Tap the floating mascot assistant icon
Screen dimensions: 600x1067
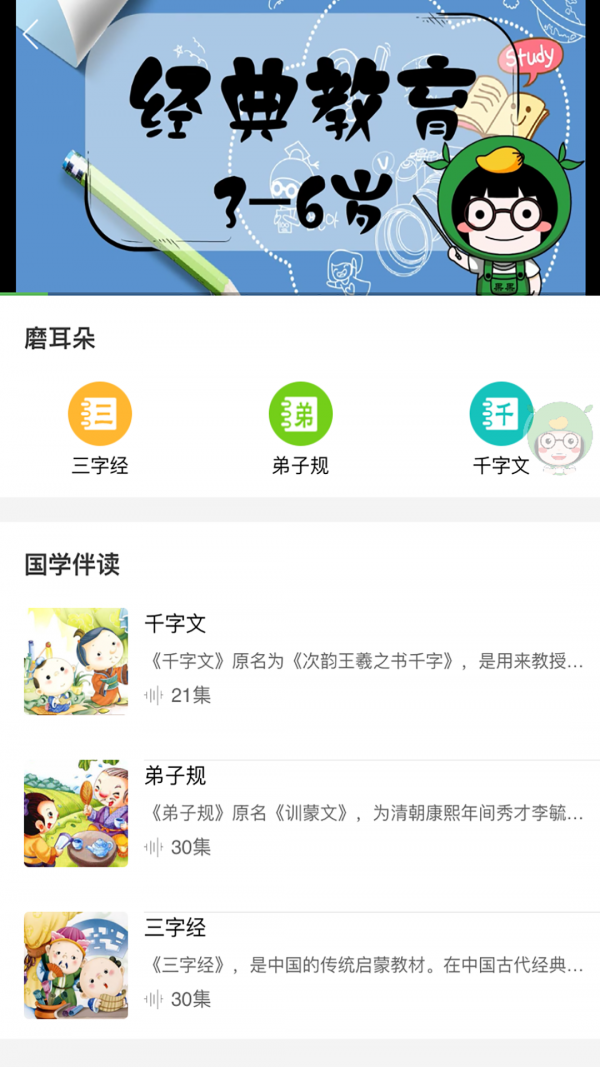560,438
